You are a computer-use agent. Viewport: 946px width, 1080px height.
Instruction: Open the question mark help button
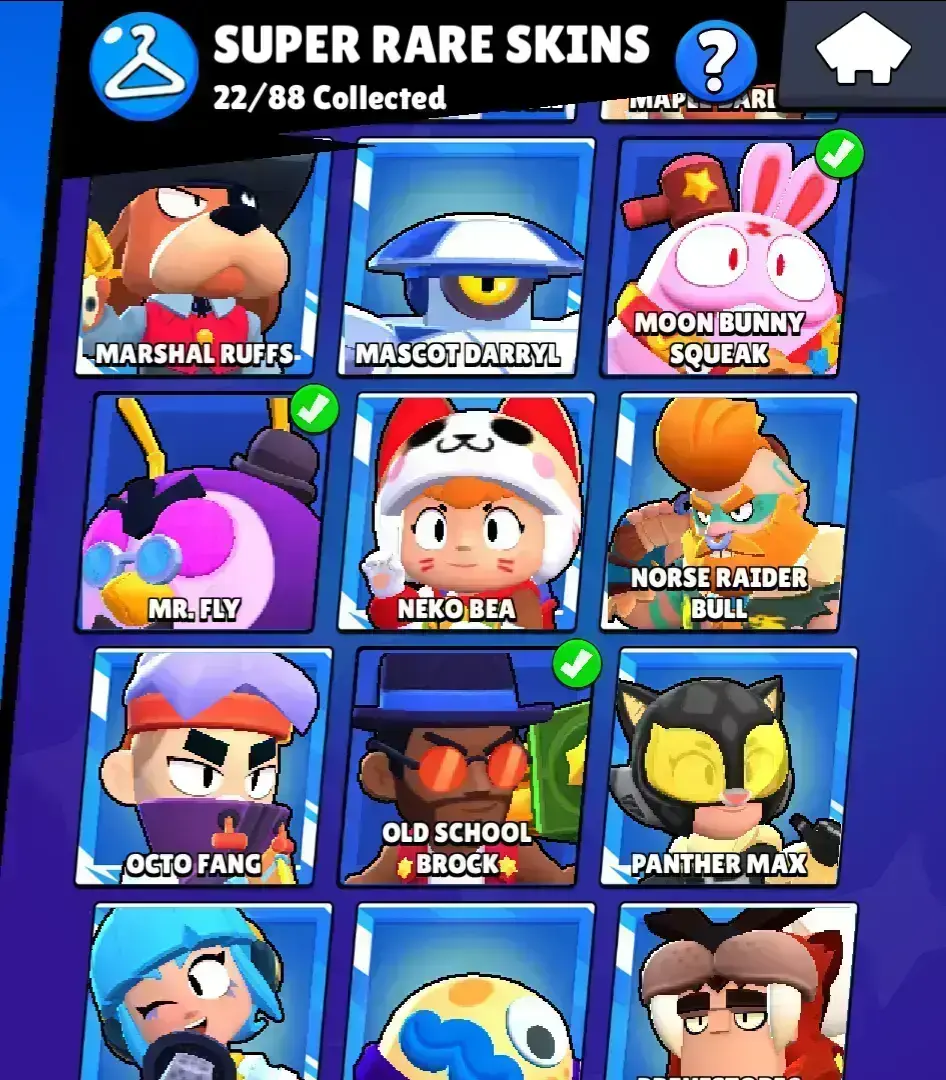714,62
